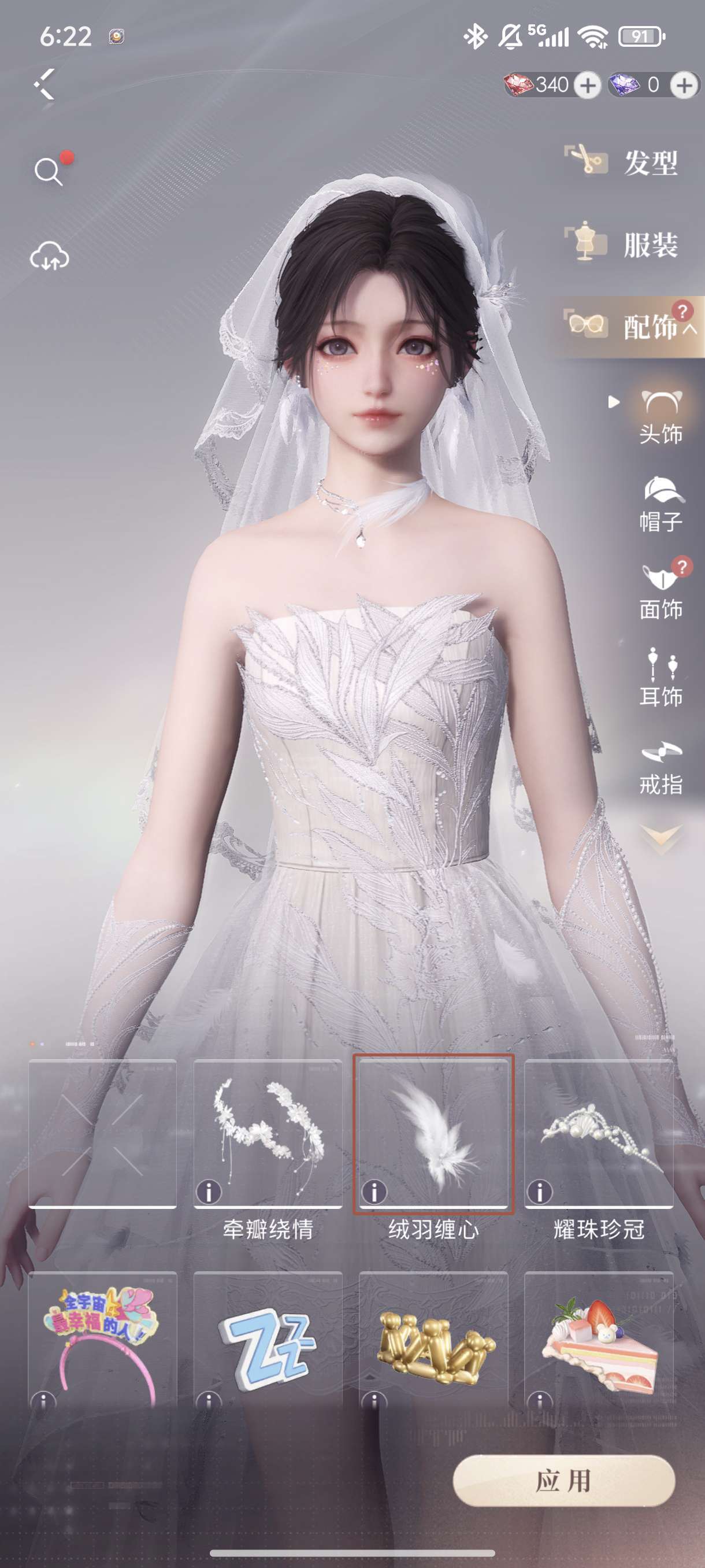705x1568 pixels.
Task: Go back using the top-left arrow
Action: tap(44, 84)
